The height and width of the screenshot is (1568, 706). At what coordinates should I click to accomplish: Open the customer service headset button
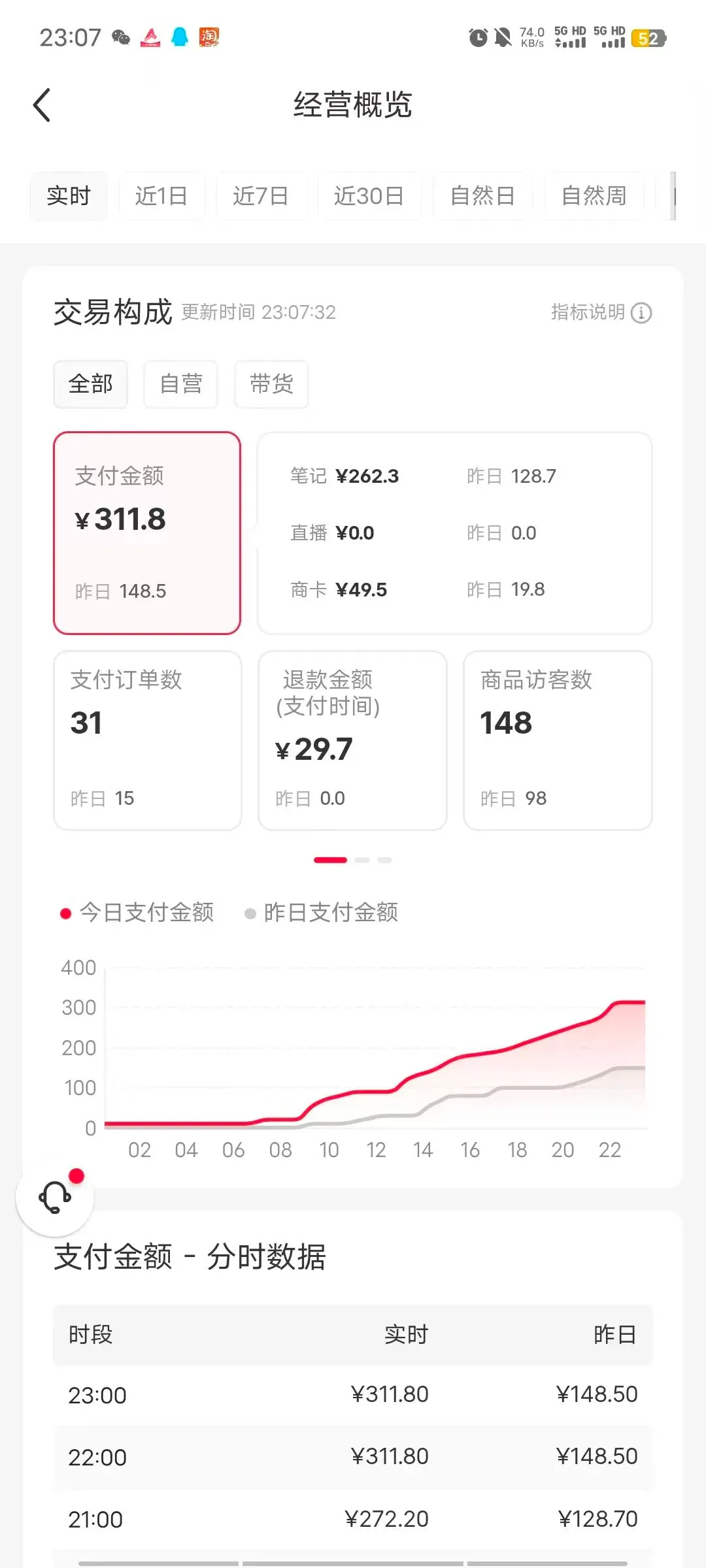point(55,1198)
